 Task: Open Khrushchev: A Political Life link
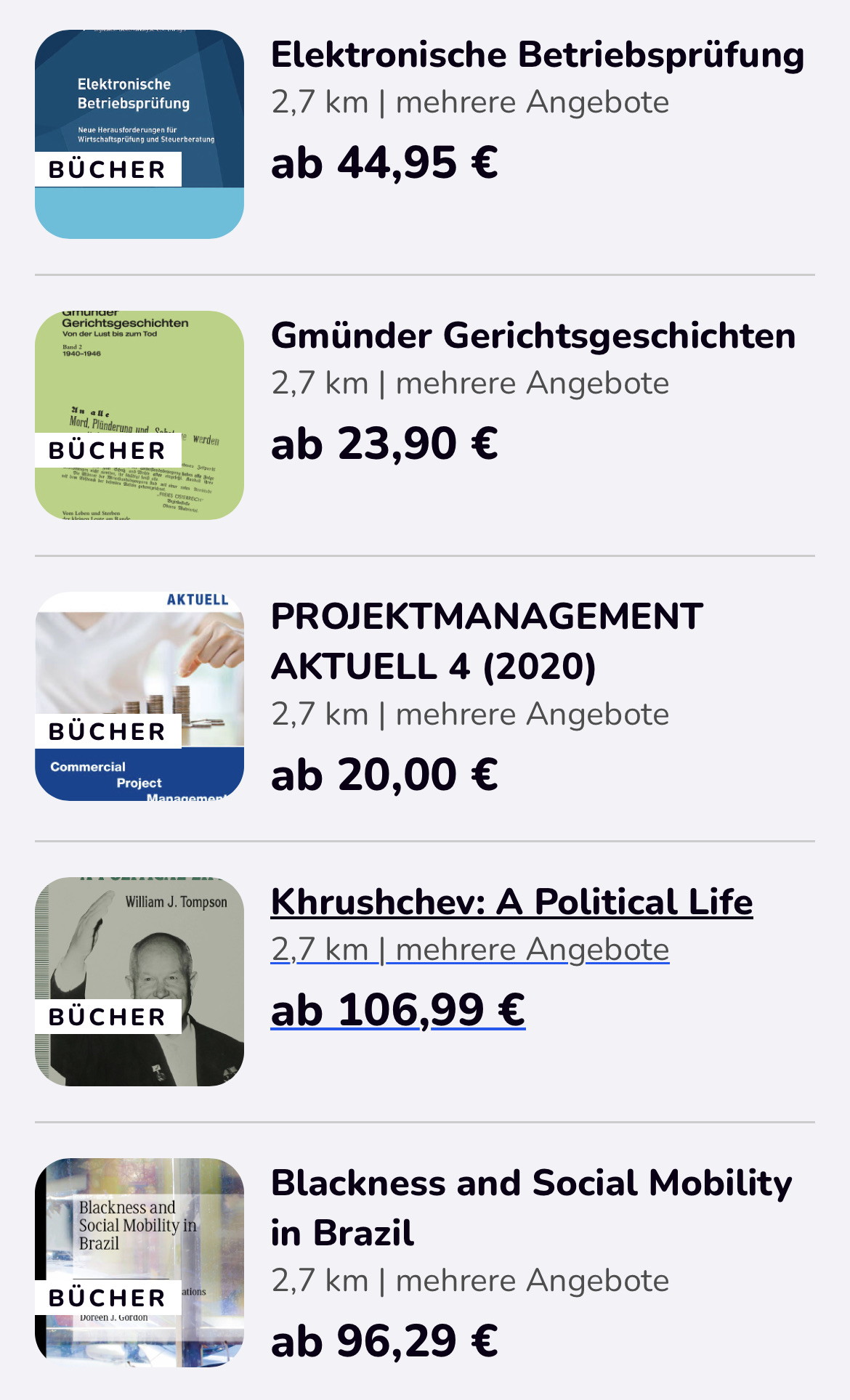tap(511, 903)
